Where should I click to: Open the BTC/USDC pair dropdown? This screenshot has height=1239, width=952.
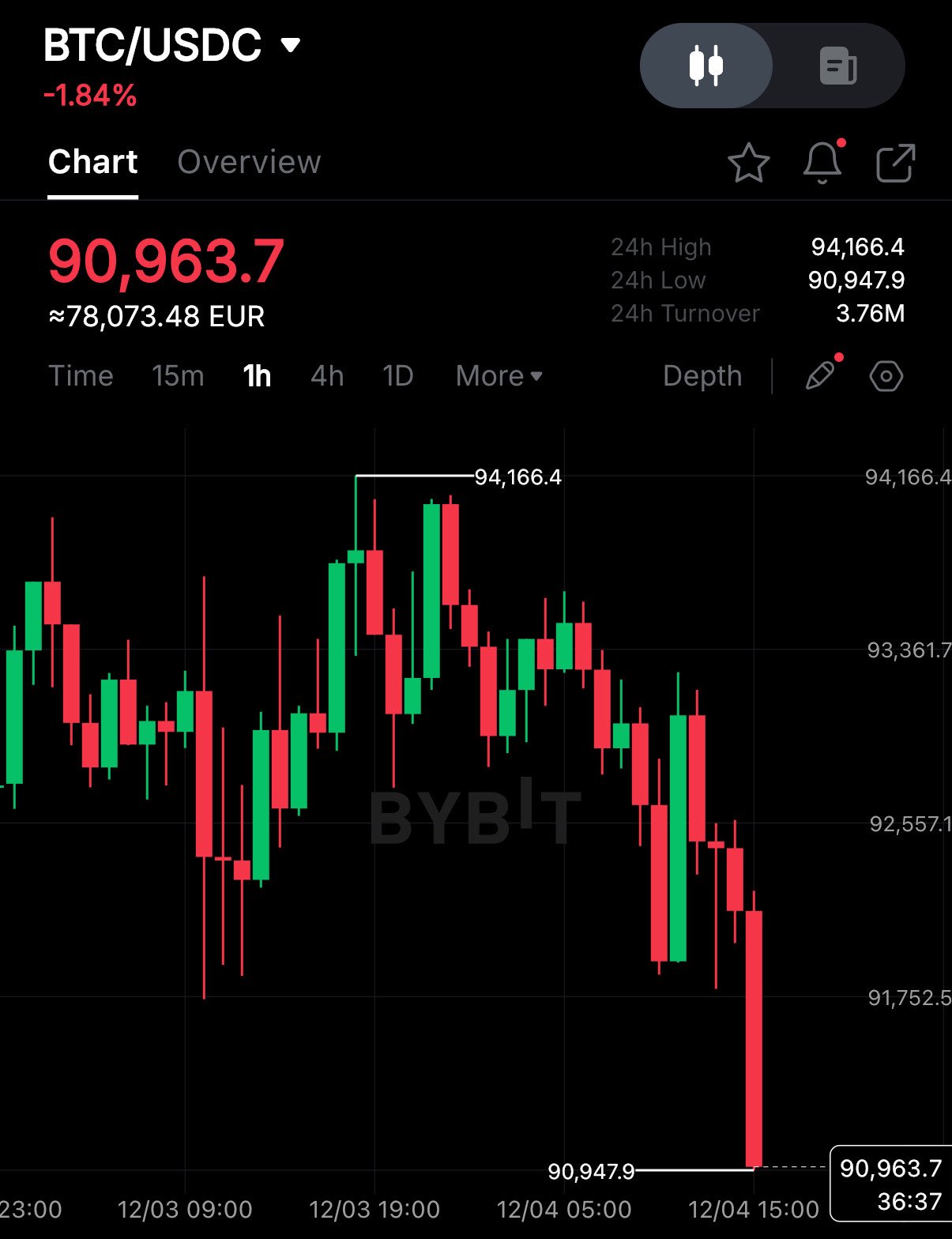point(291,45)
